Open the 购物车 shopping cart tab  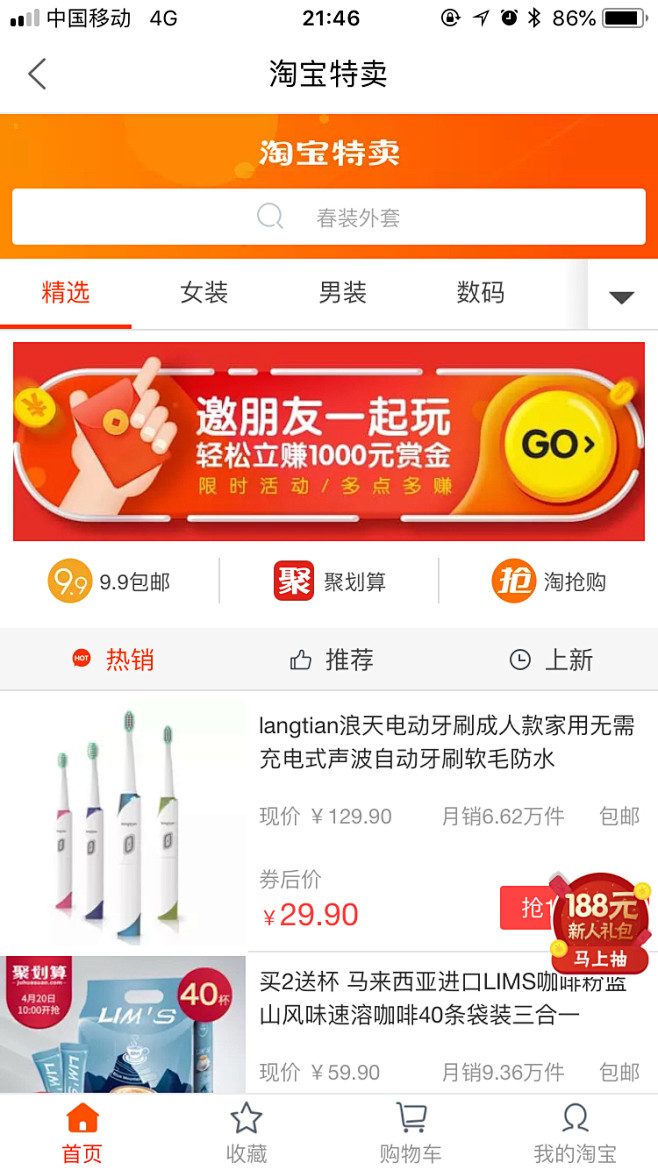click(x=410, y=1133)
